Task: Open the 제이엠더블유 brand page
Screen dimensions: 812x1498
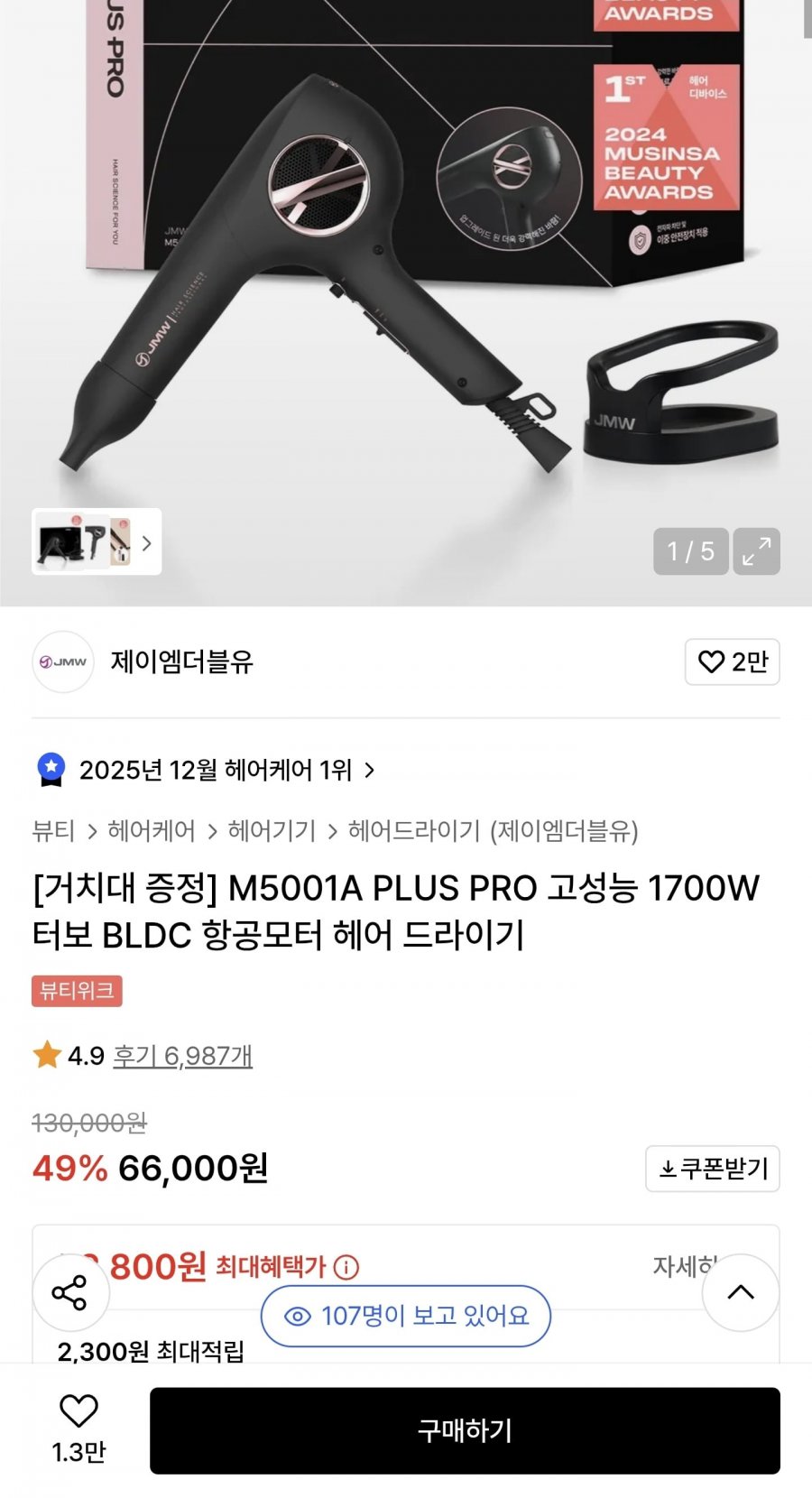Action: click(181, 661)
